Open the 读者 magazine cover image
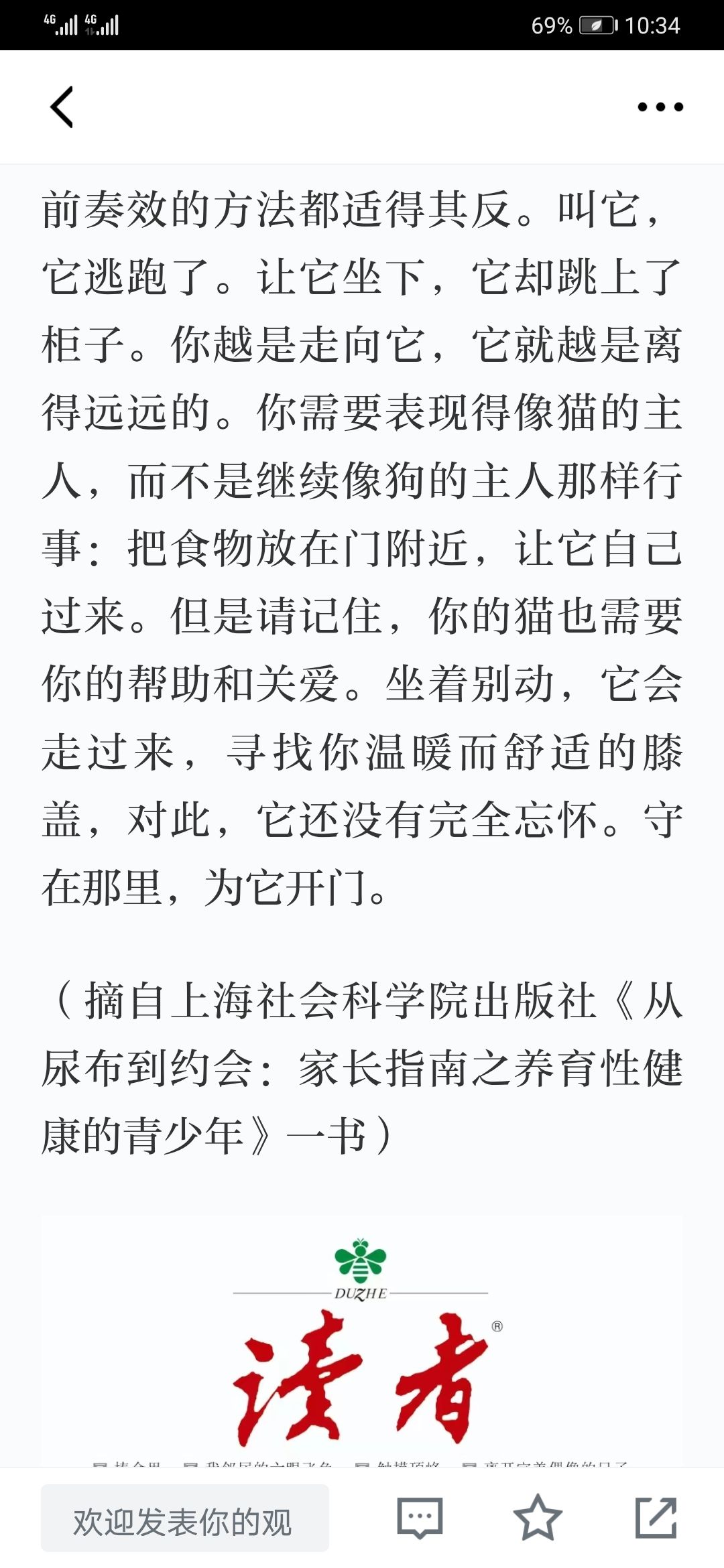 pyautogui.click(x=362, y=1341)
